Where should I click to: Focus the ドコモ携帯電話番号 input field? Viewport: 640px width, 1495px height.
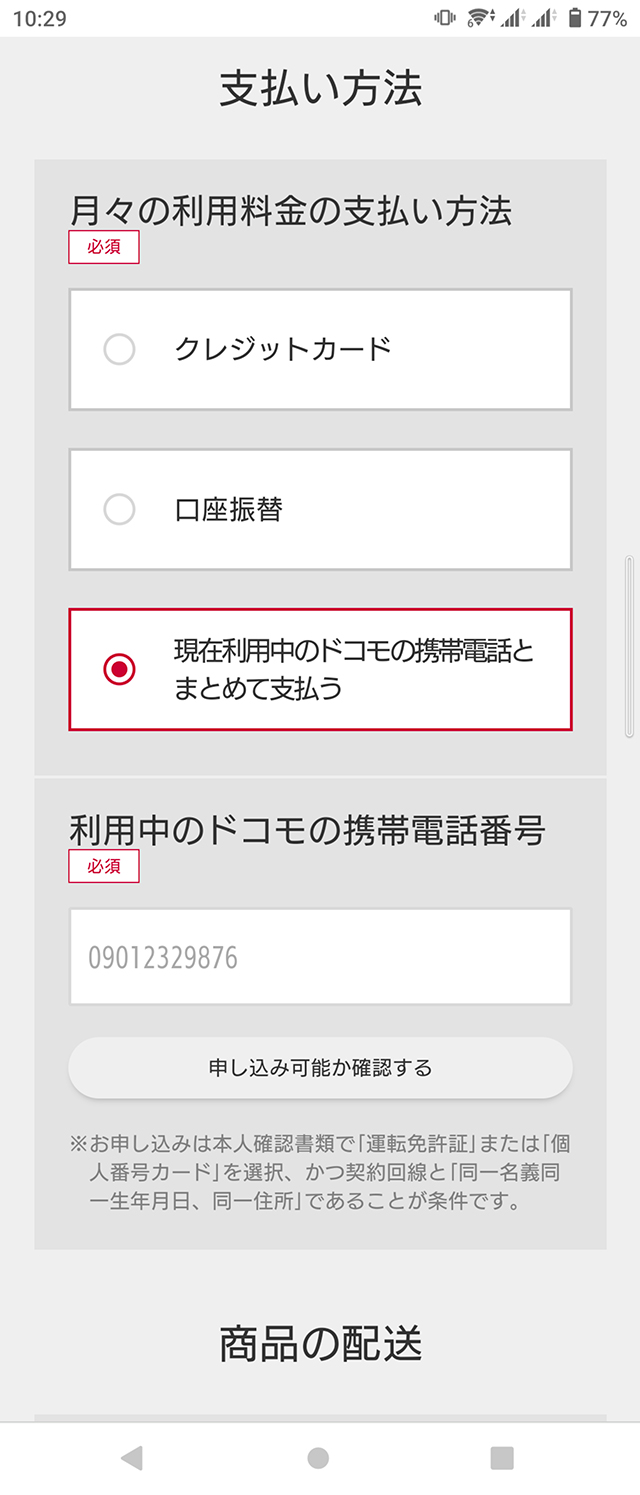(x=320, y=957)
